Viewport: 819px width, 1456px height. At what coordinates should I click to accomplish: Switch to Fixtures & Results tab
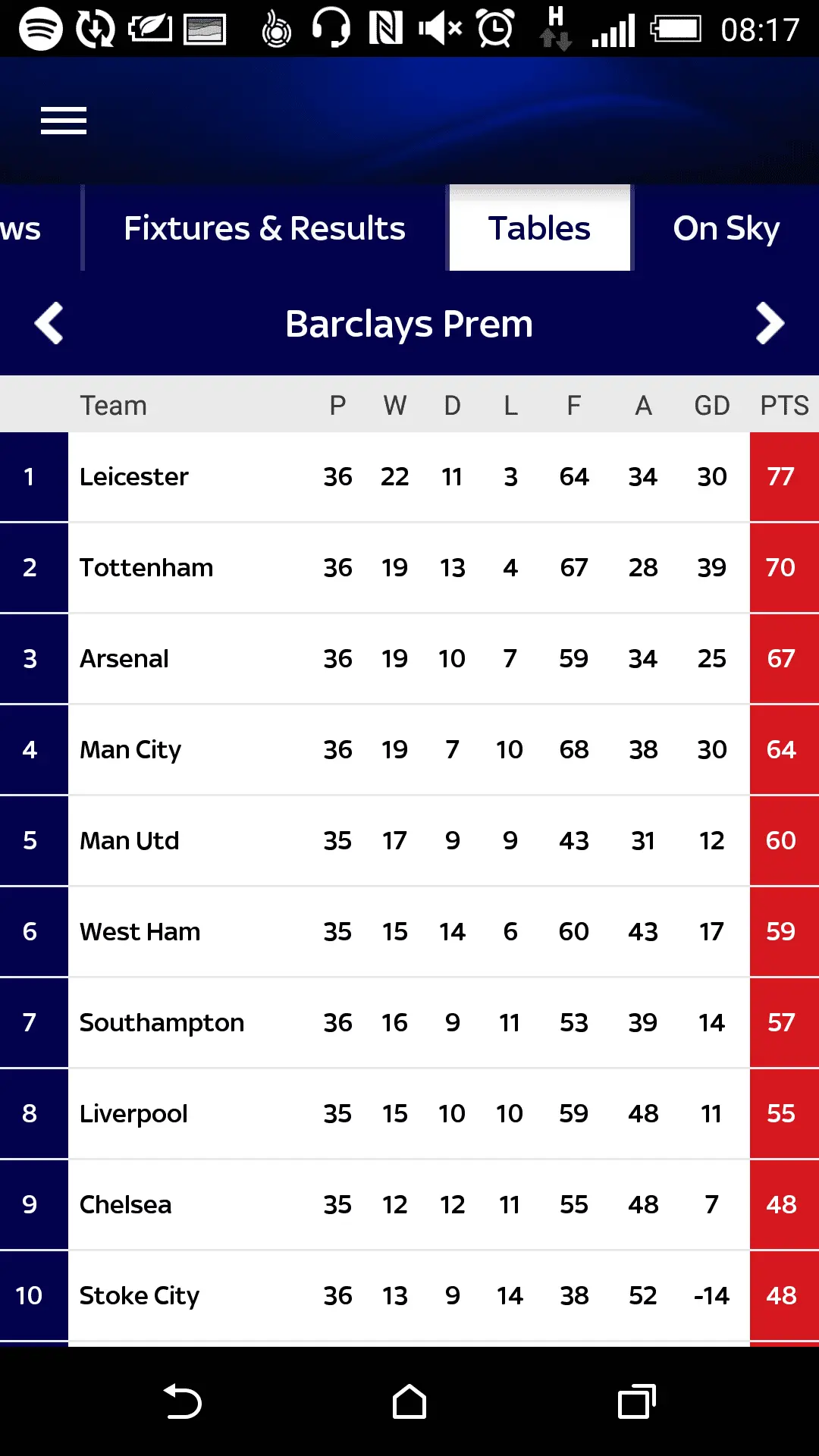tap(264, 228)
